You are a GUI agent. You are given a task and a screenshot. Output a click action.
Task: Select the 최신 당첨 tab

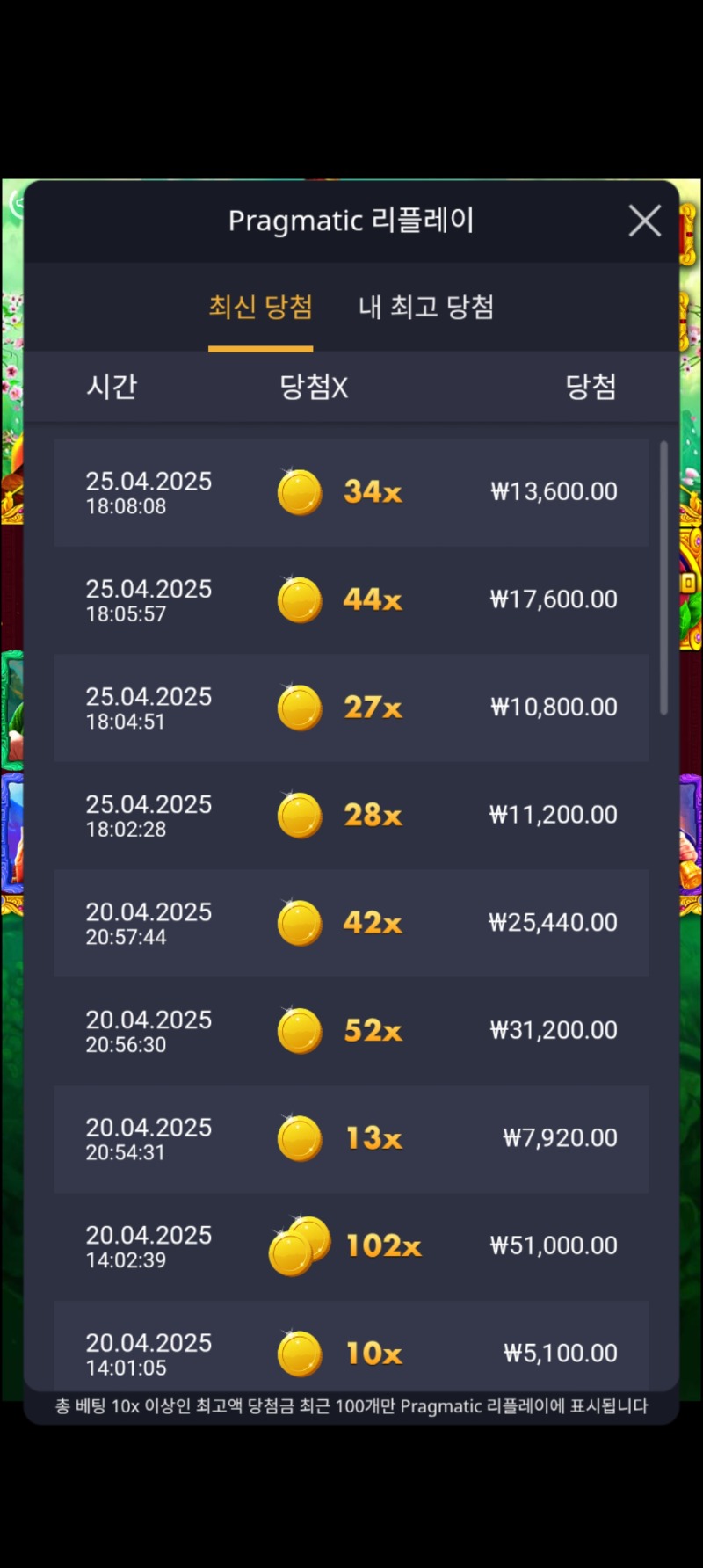pos(260,307)
